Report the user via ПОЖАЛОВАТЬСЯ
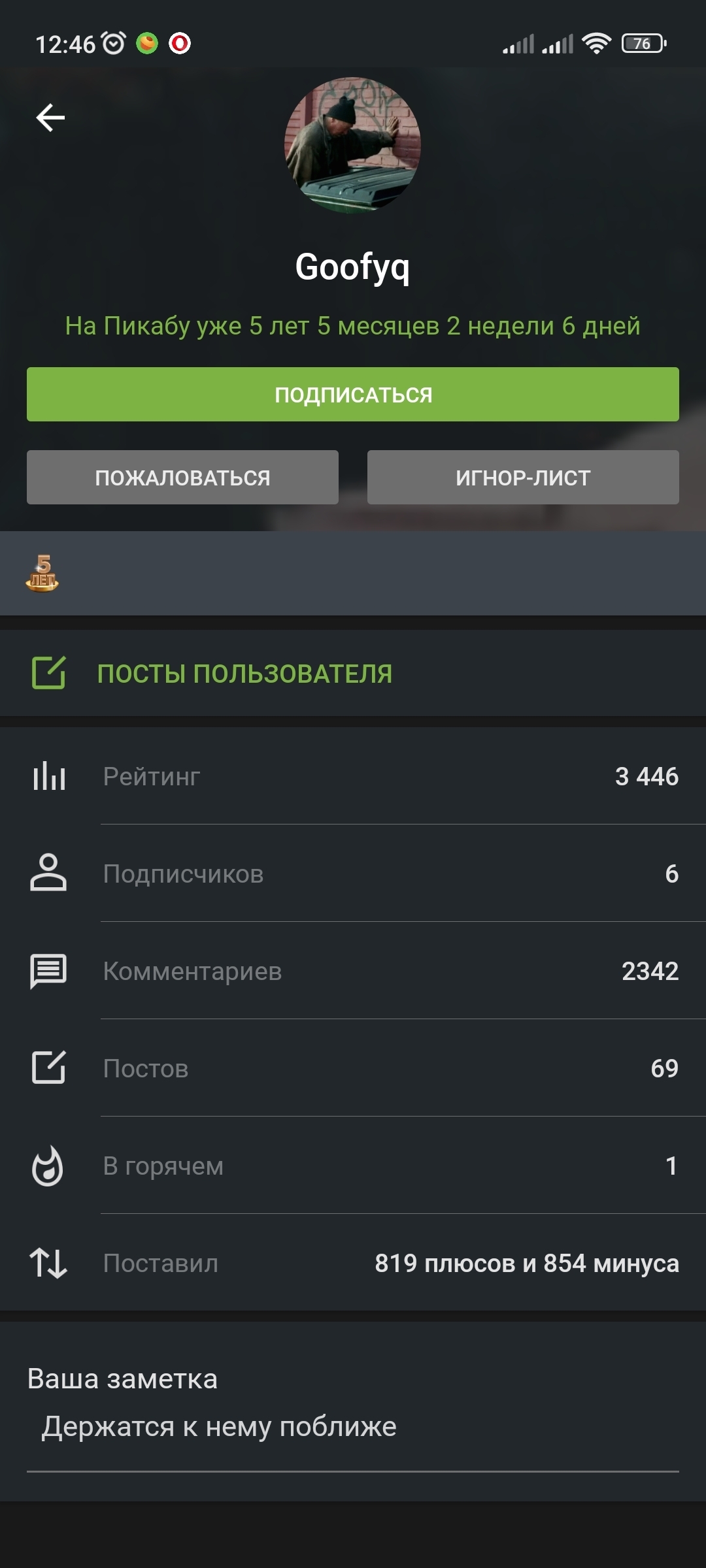This screenshot has width=706, height=1568. point(182,478)
